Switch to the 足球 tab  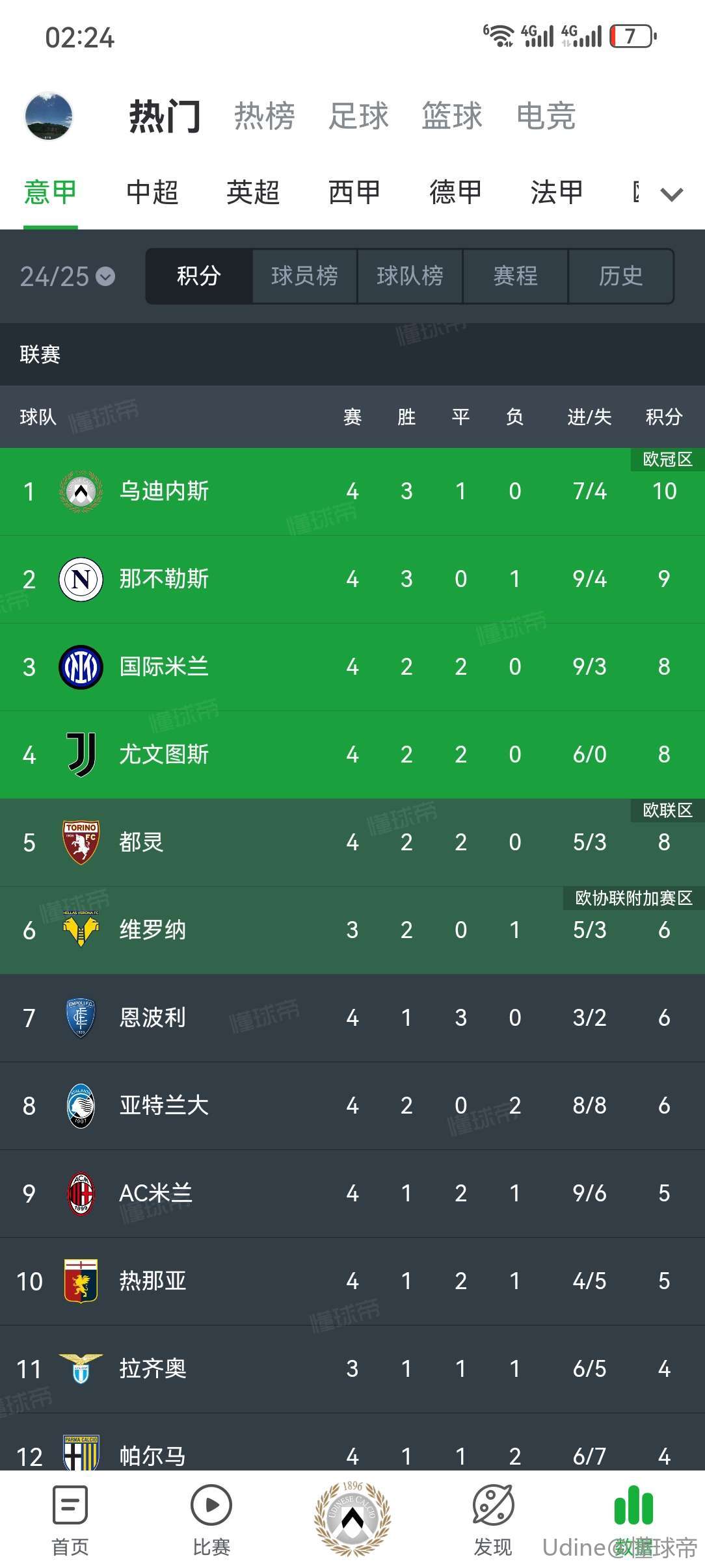[358, 116]
